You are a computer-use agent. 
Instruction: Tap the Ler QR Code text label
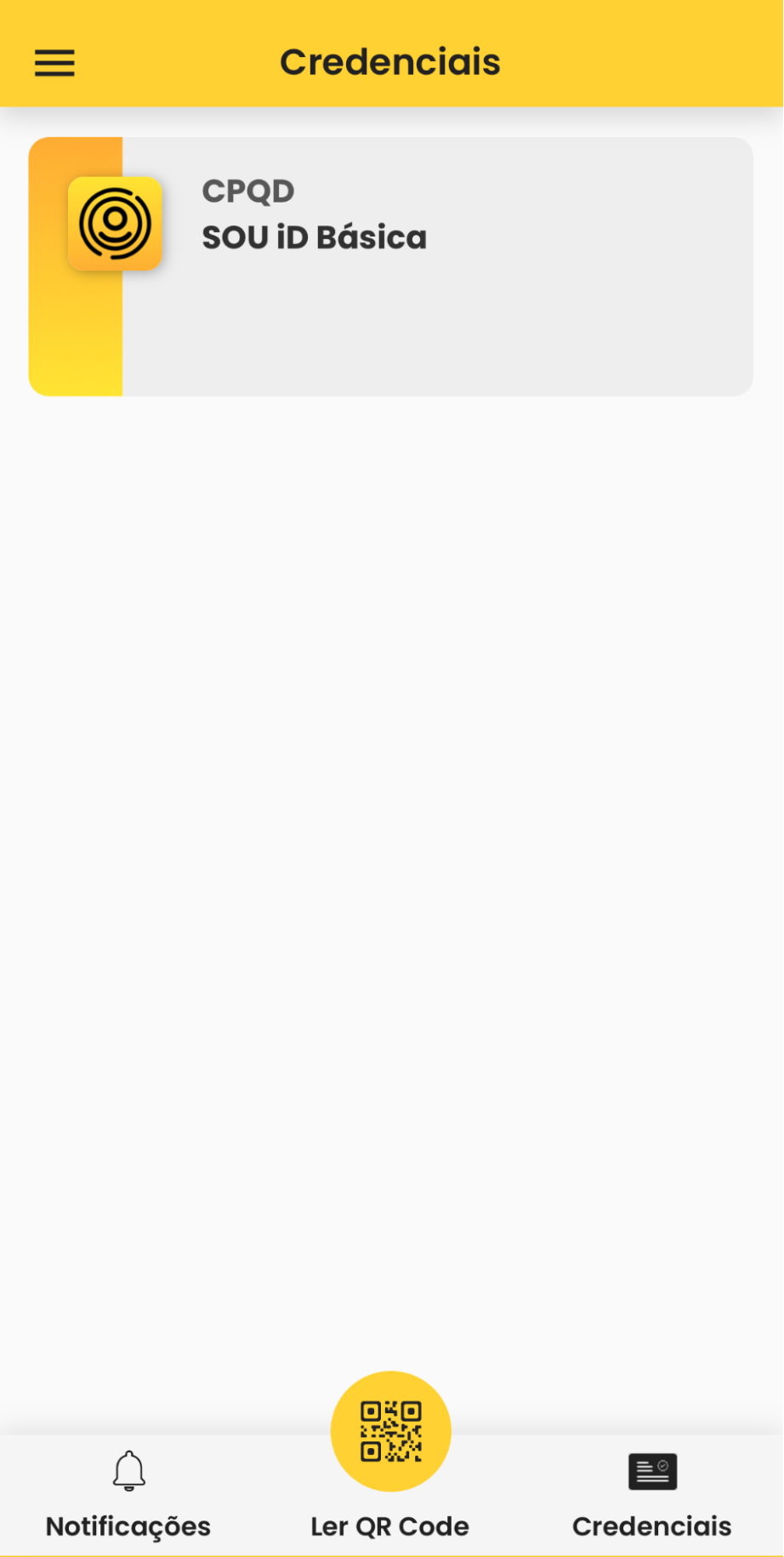click(389, 1526)
